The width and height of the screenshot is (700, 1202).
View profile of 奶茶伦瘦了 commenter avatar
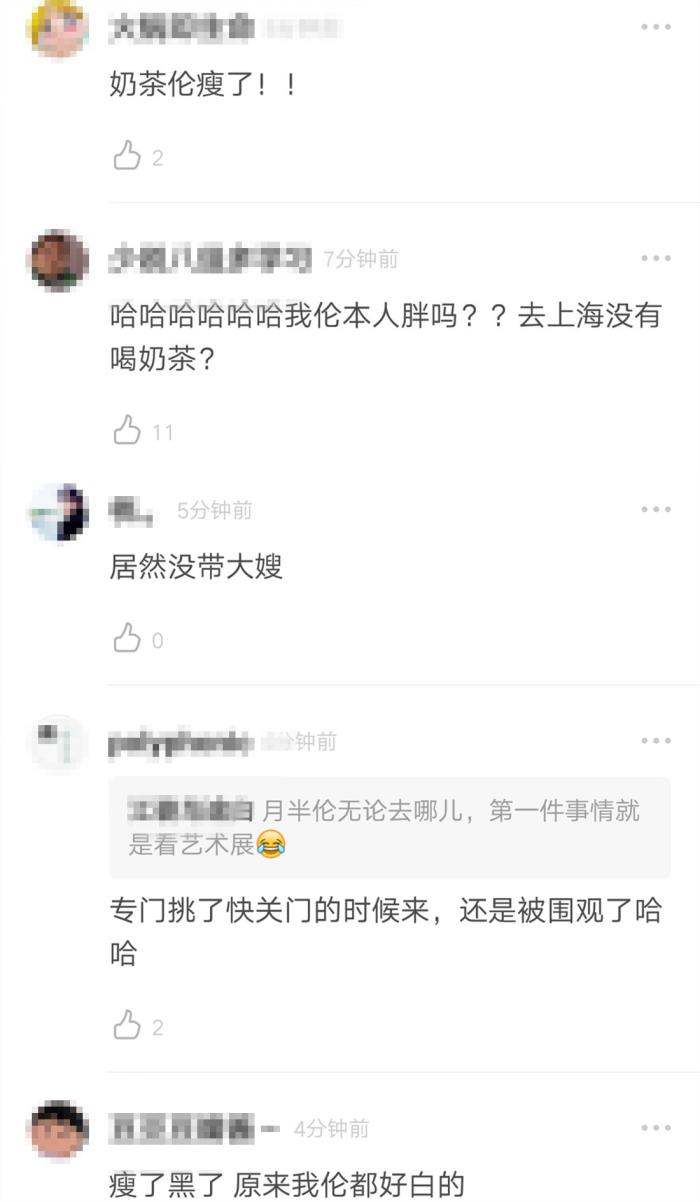[59, 27]
